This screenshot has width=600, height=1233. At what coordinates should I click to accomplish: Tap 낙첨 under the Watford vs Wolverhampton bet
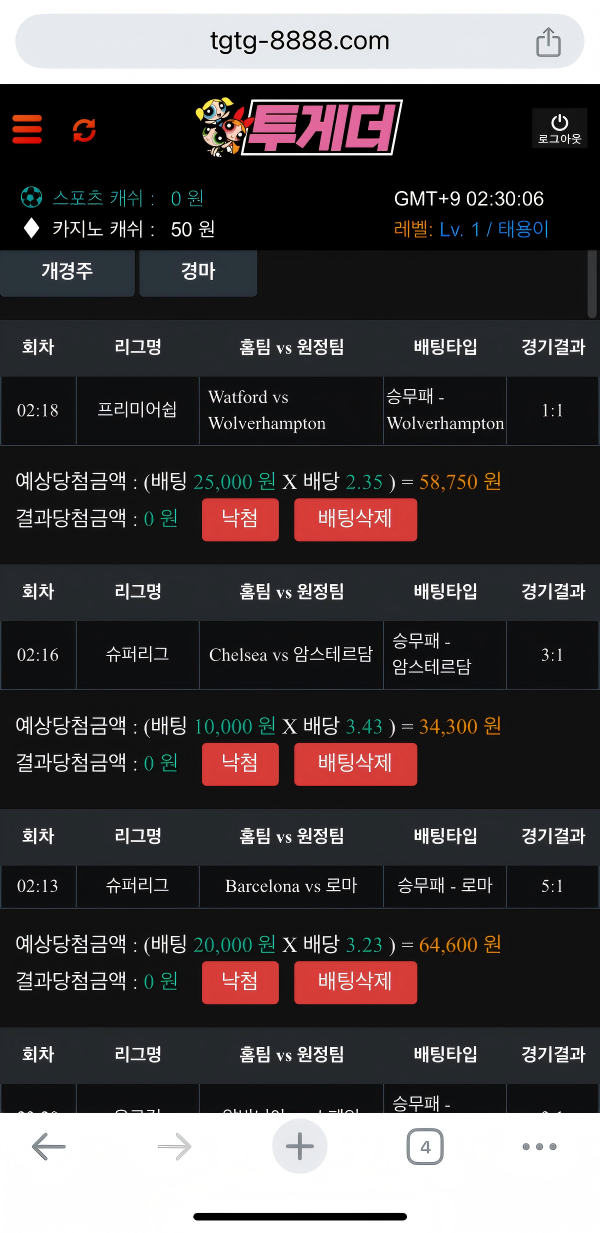click(x=240, y=519)
